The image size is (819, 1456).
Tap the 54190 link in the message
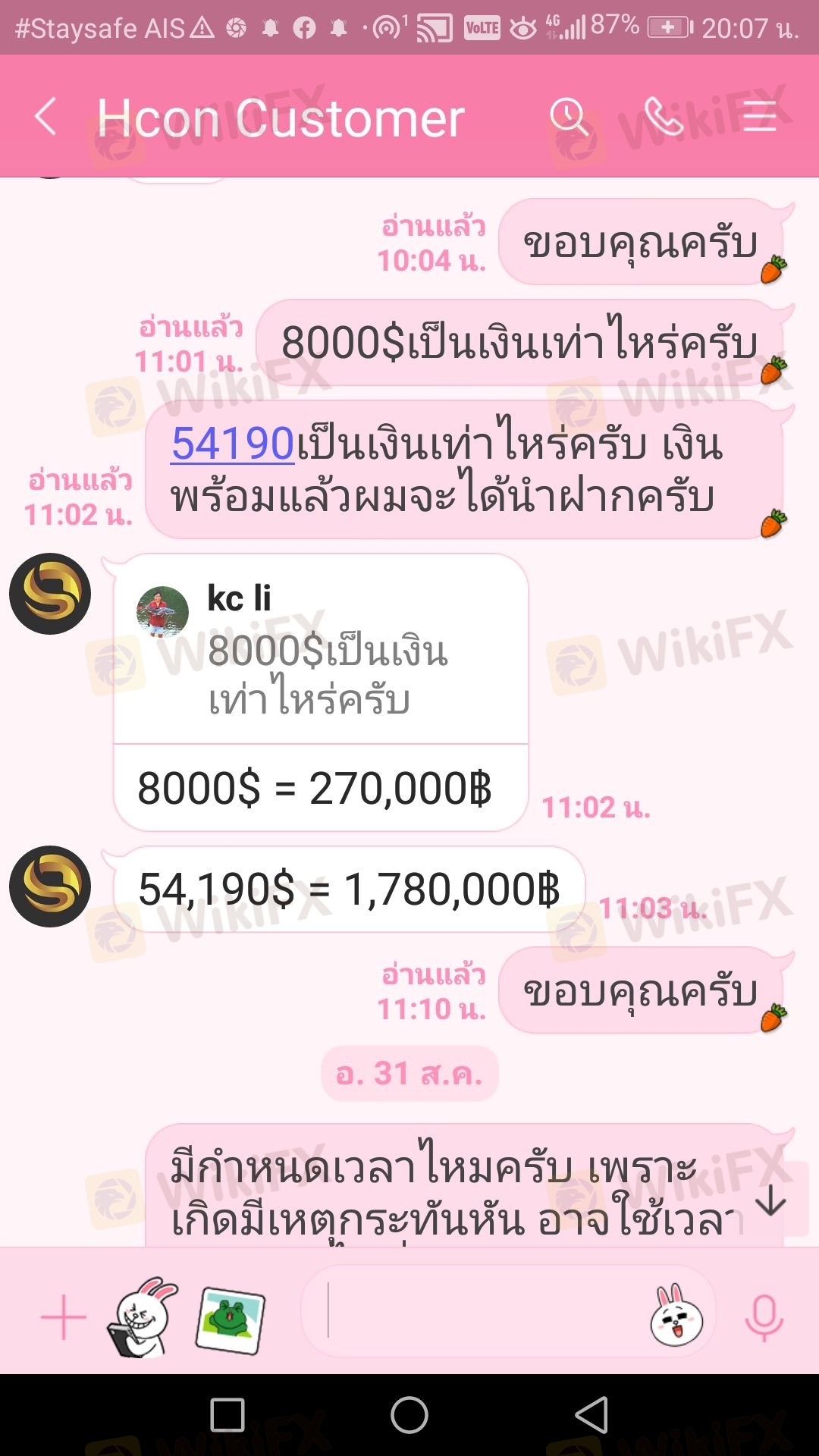pos(232,444)
